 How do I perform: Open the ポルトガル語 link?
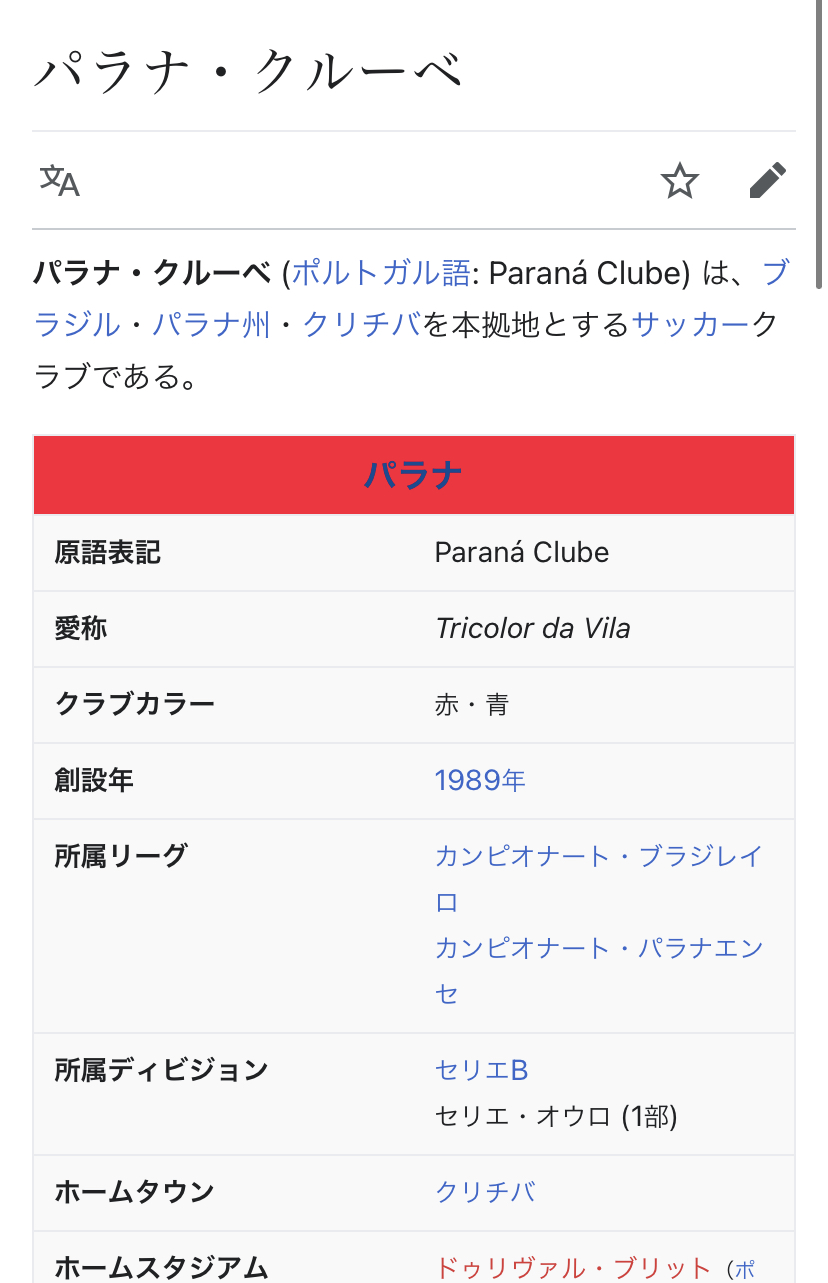[x=380, y=273]
